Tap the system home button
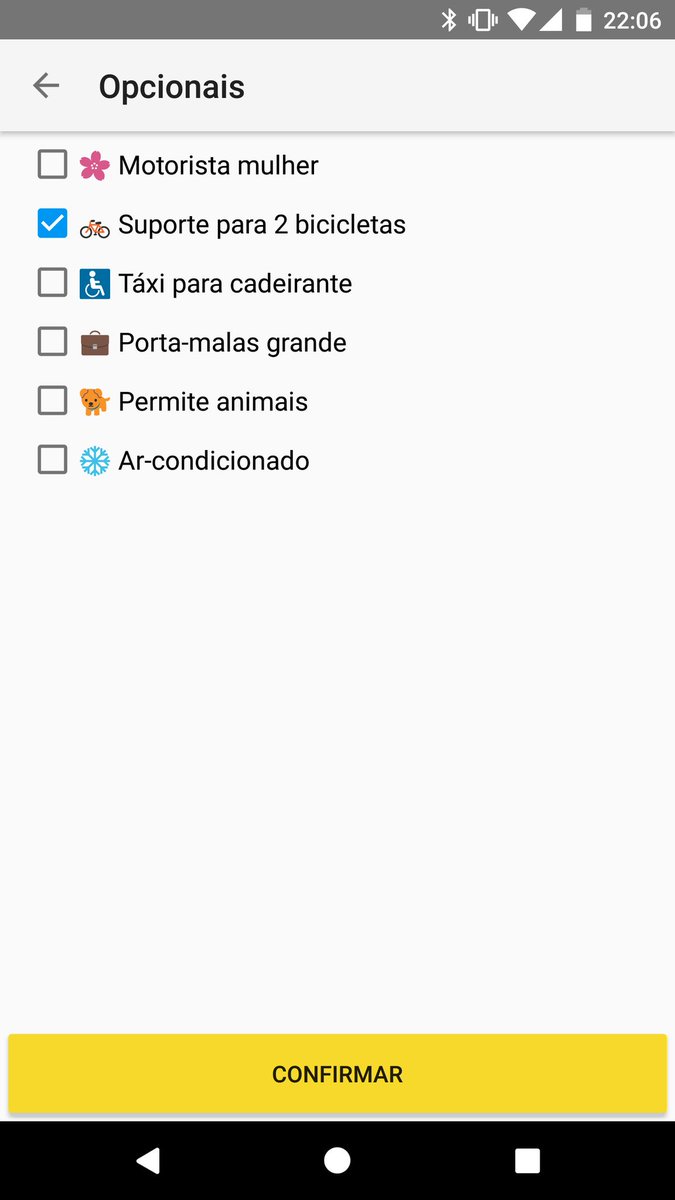Screen dimensions: 675x1200 (337, 1160)
